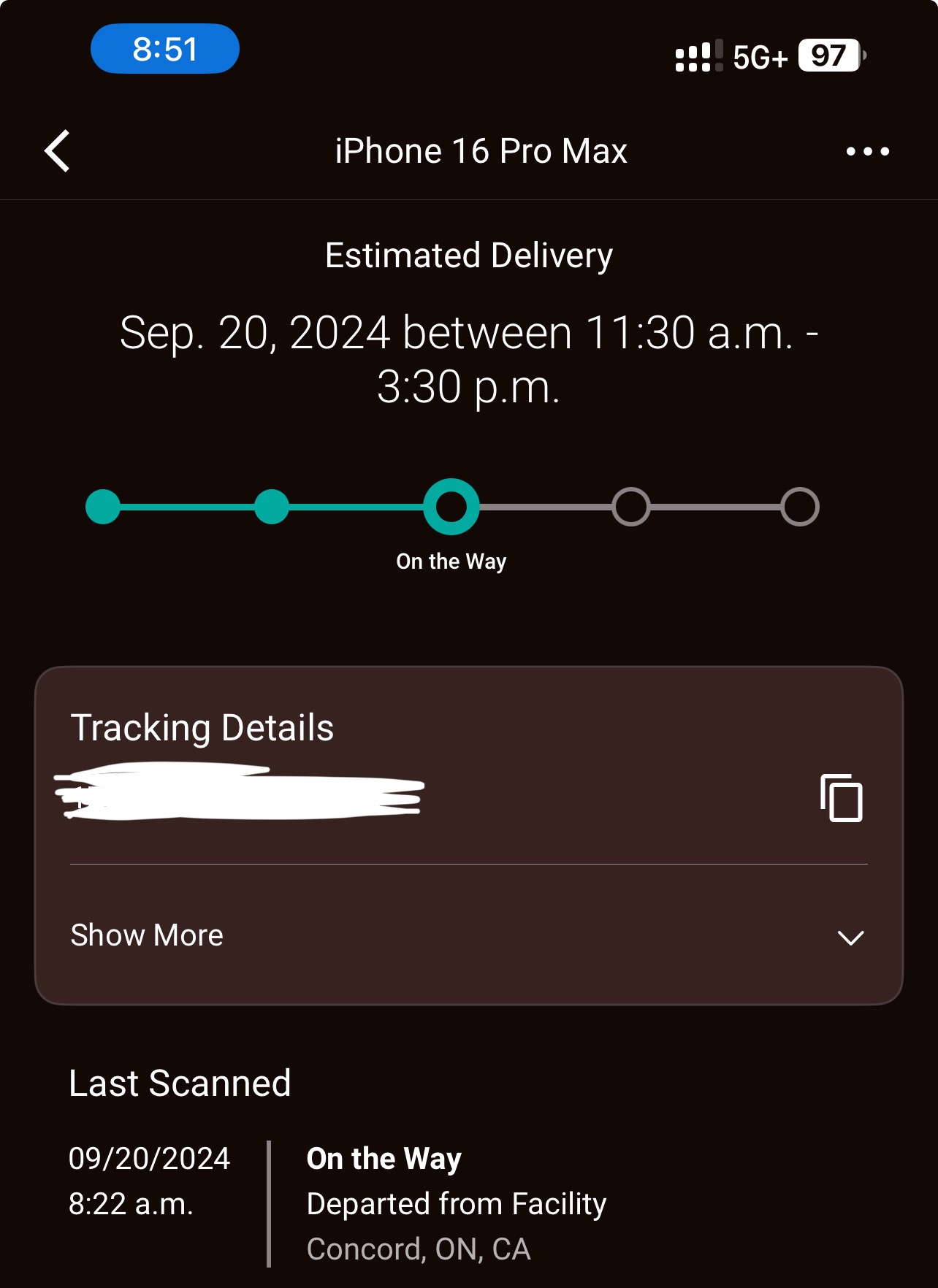
Task: Copy the tracking number
Action: (842, 798)
